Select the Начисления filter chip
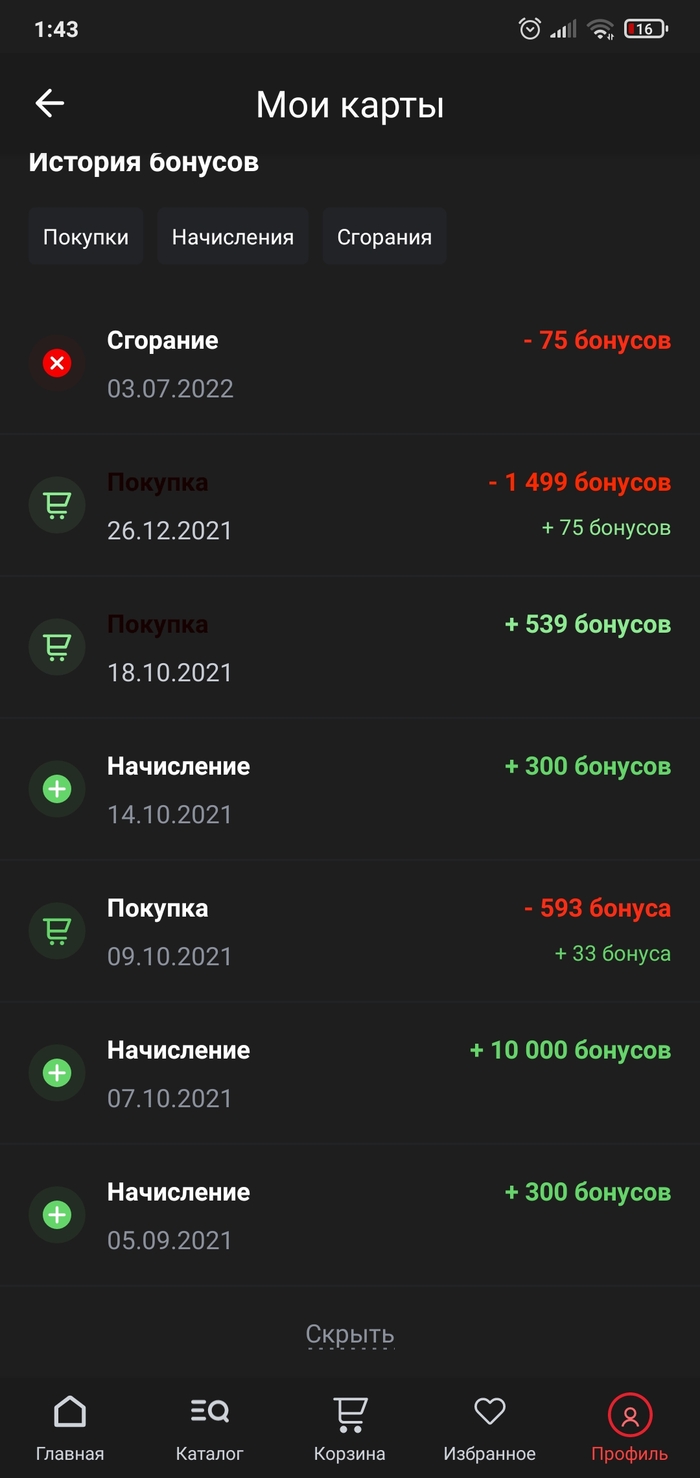Image resolution: width=700 pixels, height=1478 pixels. [233, 237]
